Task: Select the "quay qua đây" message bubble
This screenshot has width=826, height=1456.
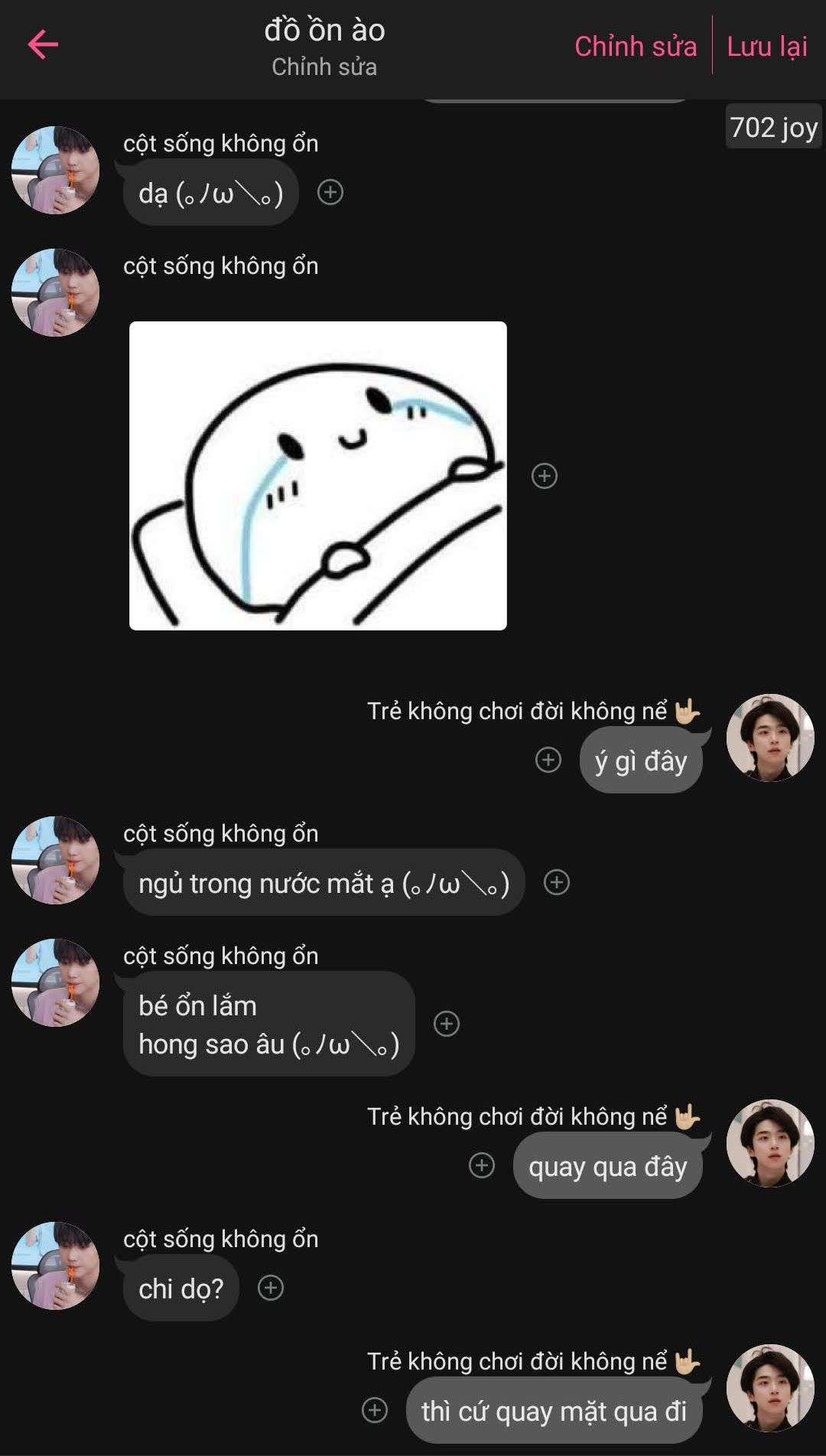Action: coord(607,1166)
